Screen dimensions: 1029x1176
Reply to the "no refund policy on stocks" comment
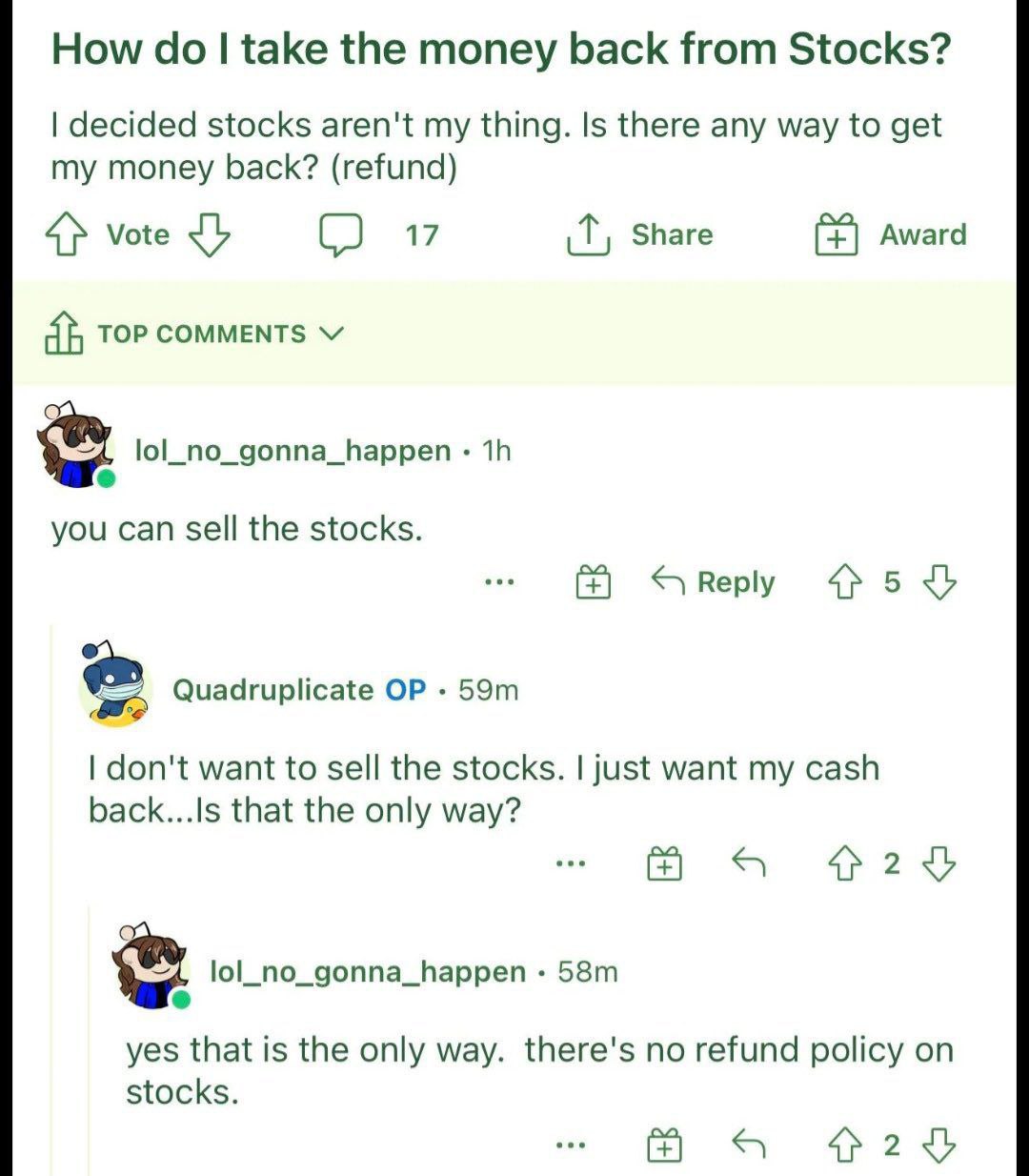coord(749,1145)
